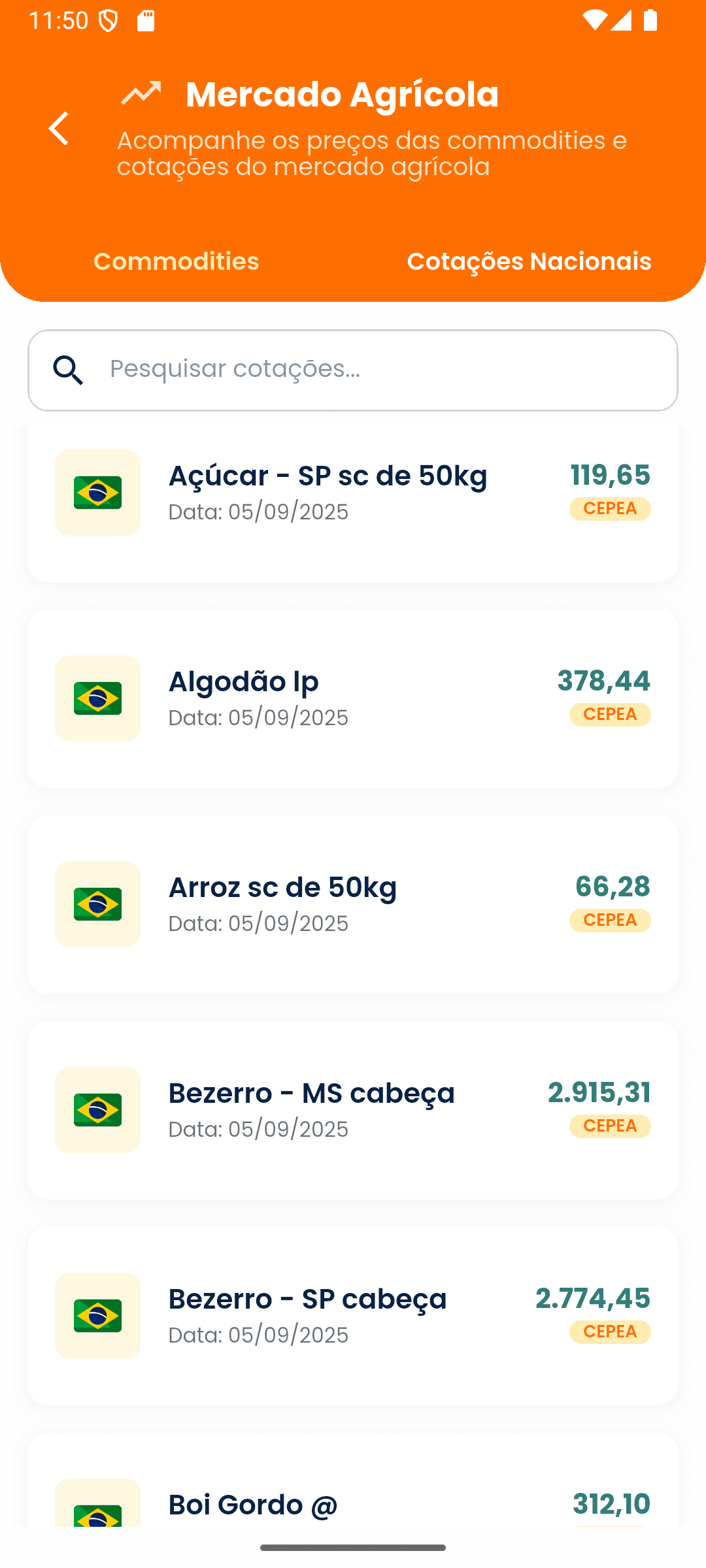Screen dimensions: 706x1568
Task: Tap the navigation handle at screen bottom
Action: [353, 1546]
